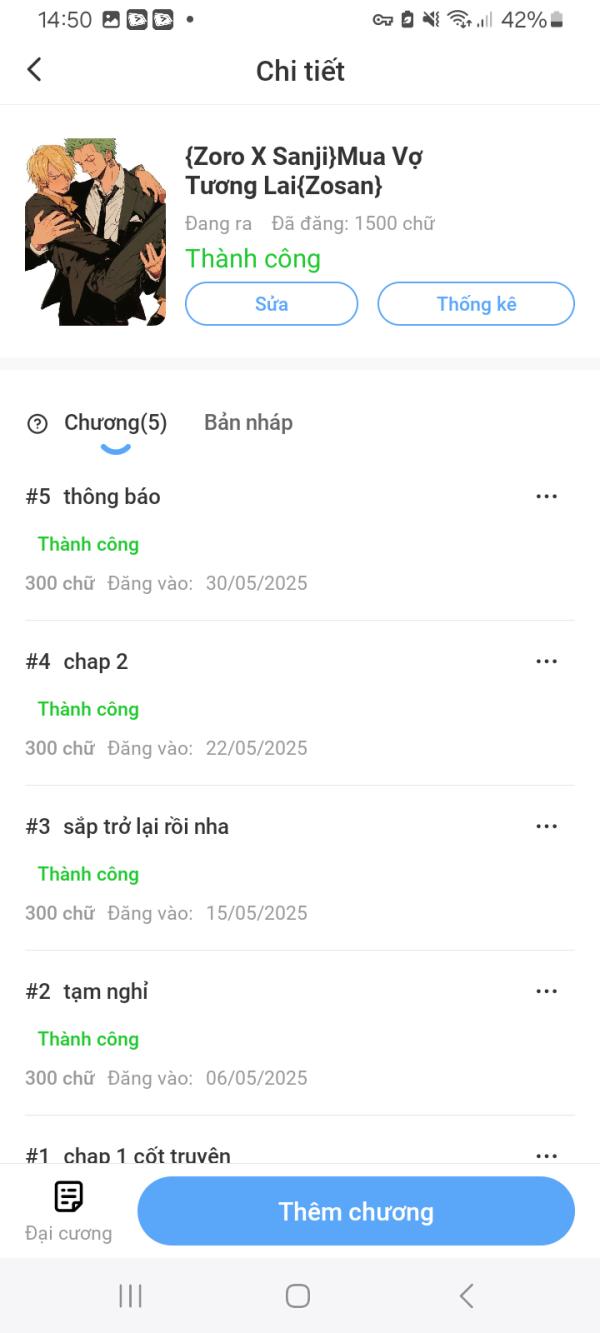Screen dimensions: 600x1333
Task: Tap the three dots for chapter #3
Action: (x=546, y=827)
